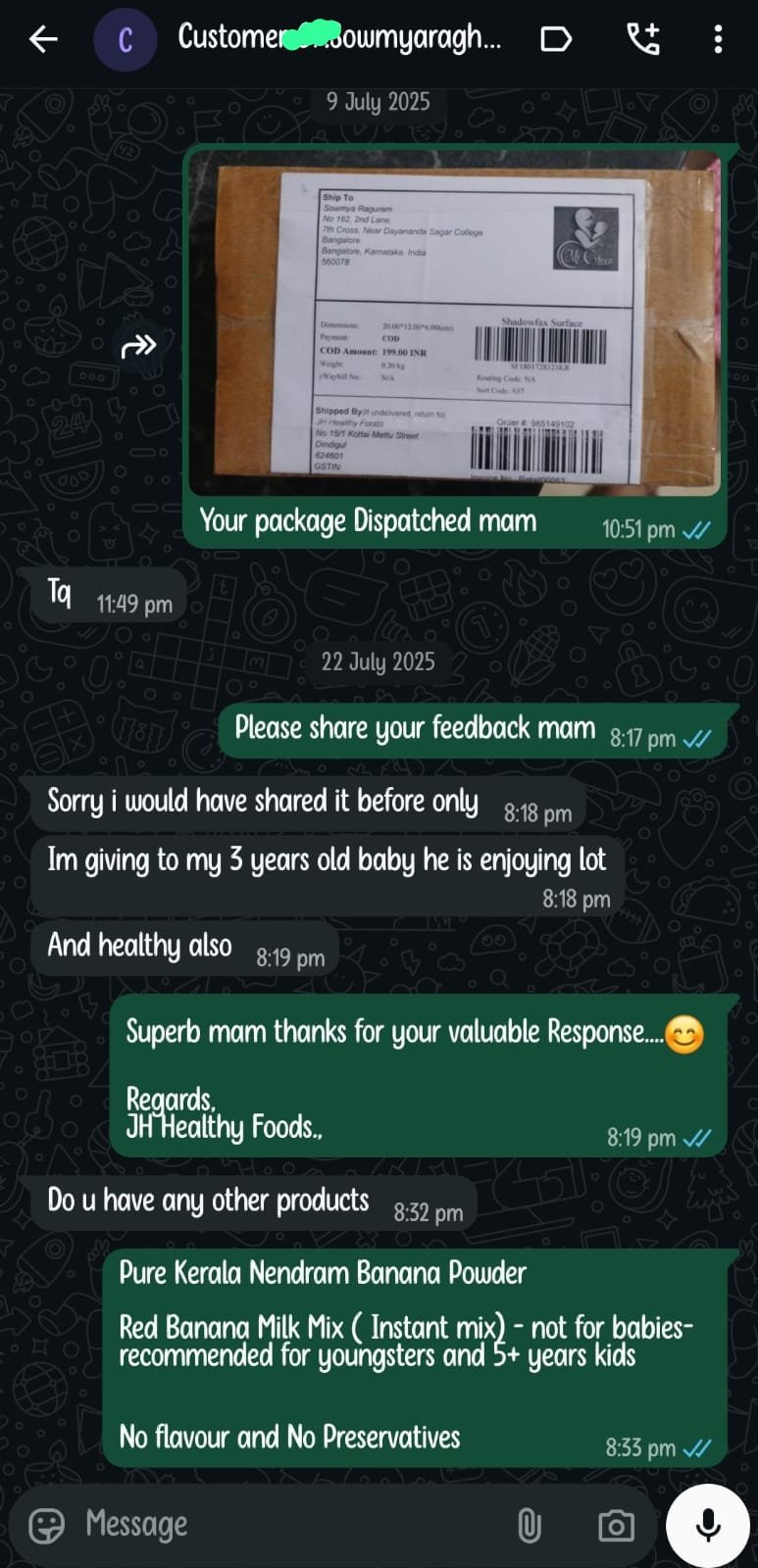Focus the Message text field
The image size is (758, 1568).
[x=284, y=1525]
